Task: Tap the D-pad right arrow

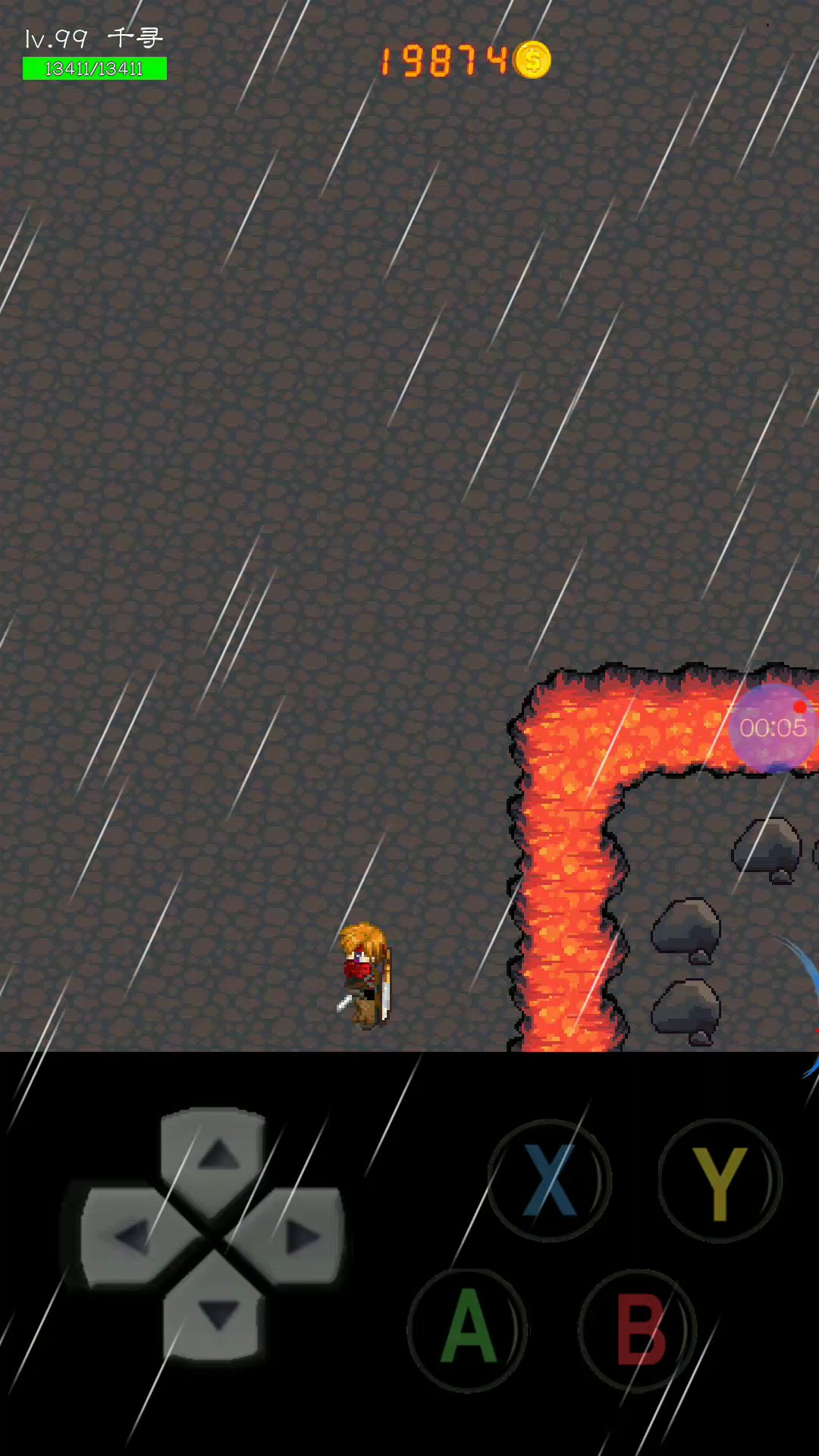Action: tap(302, 1237)
